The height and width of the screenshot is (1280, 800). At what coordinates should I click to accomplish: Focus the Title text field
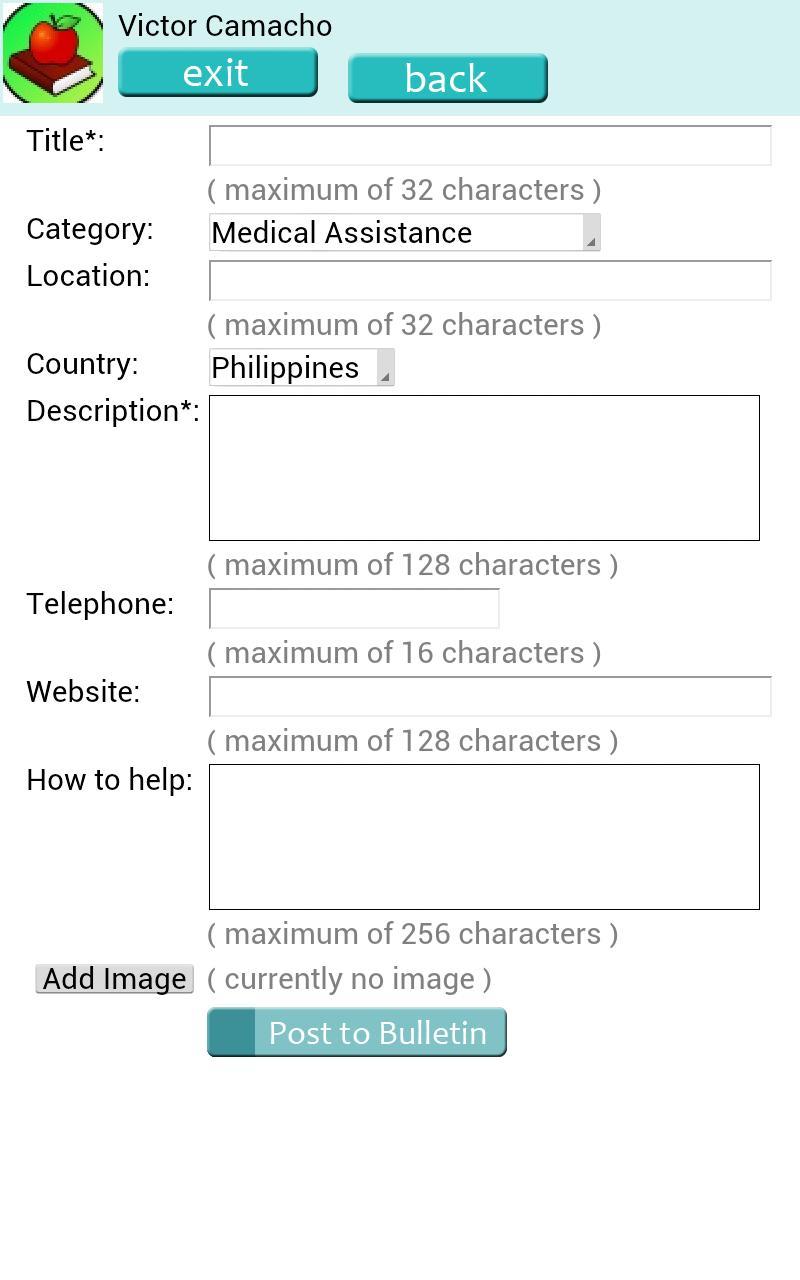pos(489,146)
